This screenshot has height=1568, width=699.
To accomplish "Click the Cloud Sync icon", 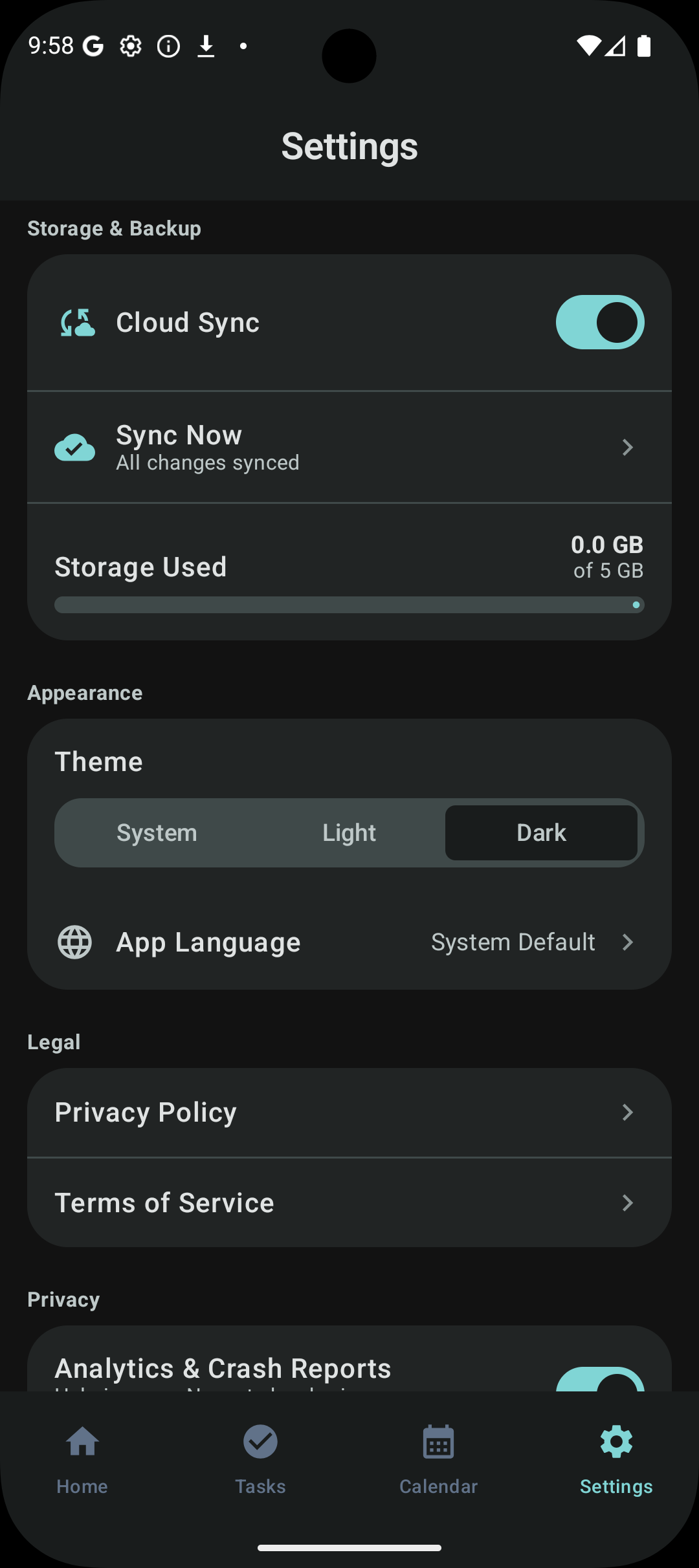I will coord(76,321).
